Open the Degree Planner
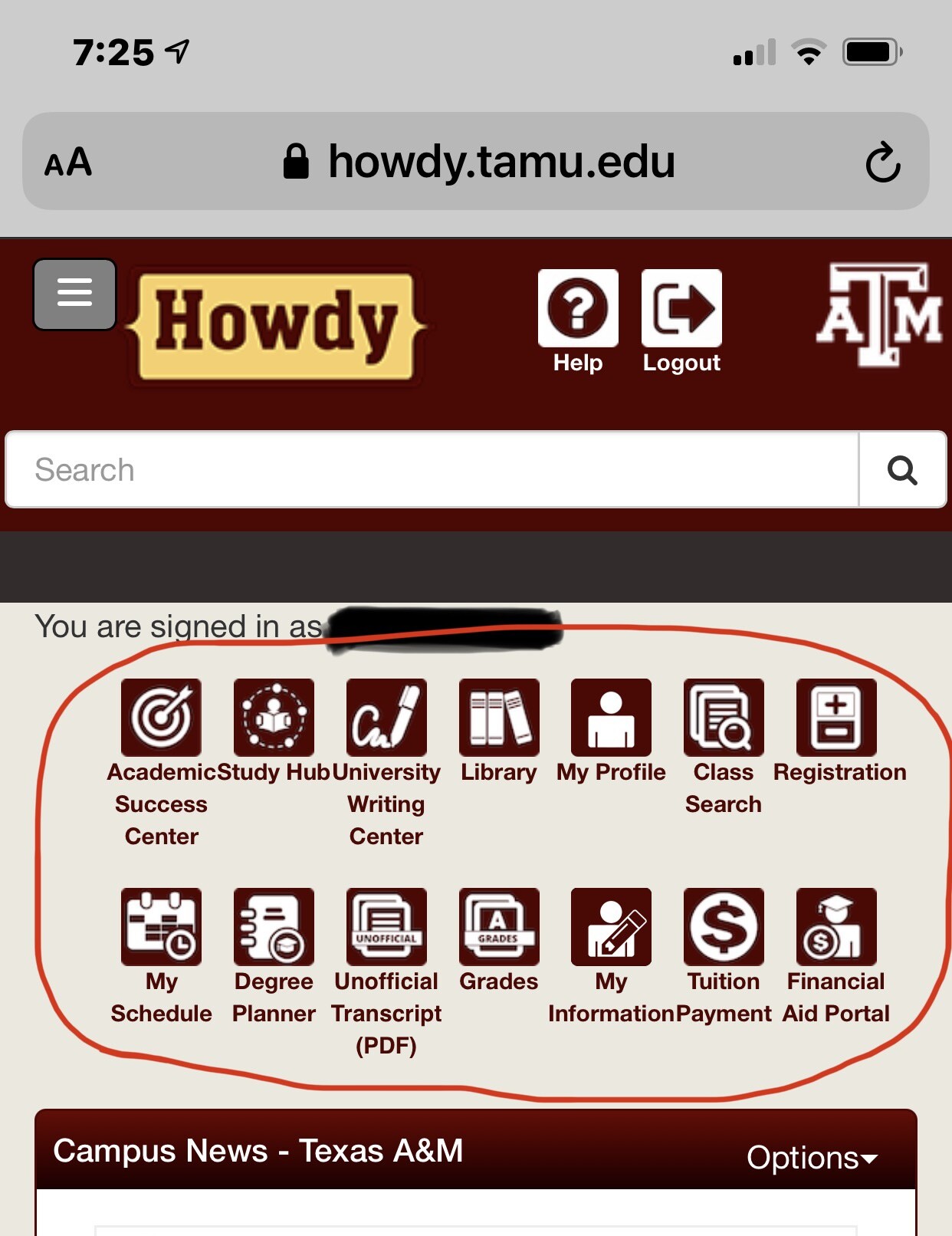The height and width of the screenshot is (1236, 952). pyautogui.click(x=274, y=927)
